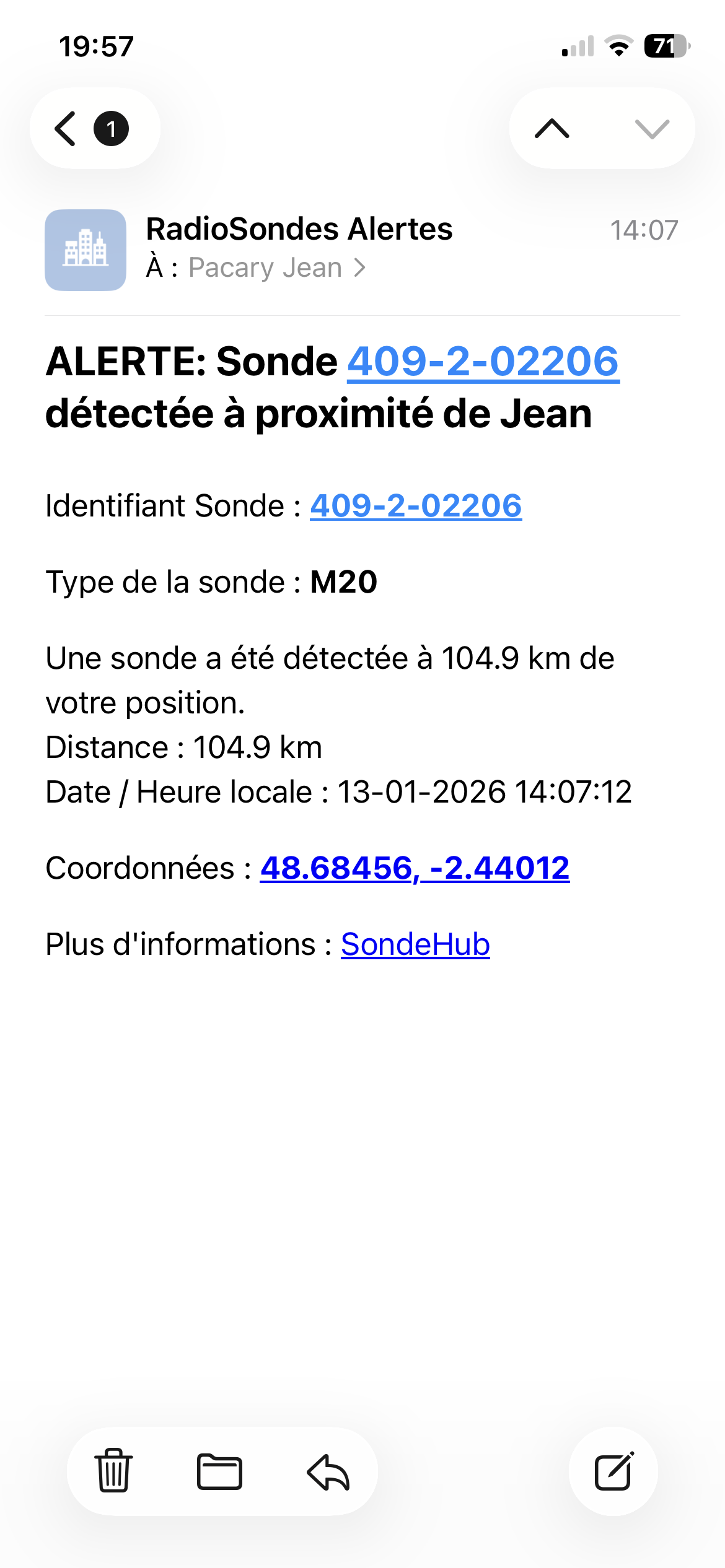The width and height of the screenshot is (725, 1568).
Task: Delete this email with the trash icon
Action: 114,1471
